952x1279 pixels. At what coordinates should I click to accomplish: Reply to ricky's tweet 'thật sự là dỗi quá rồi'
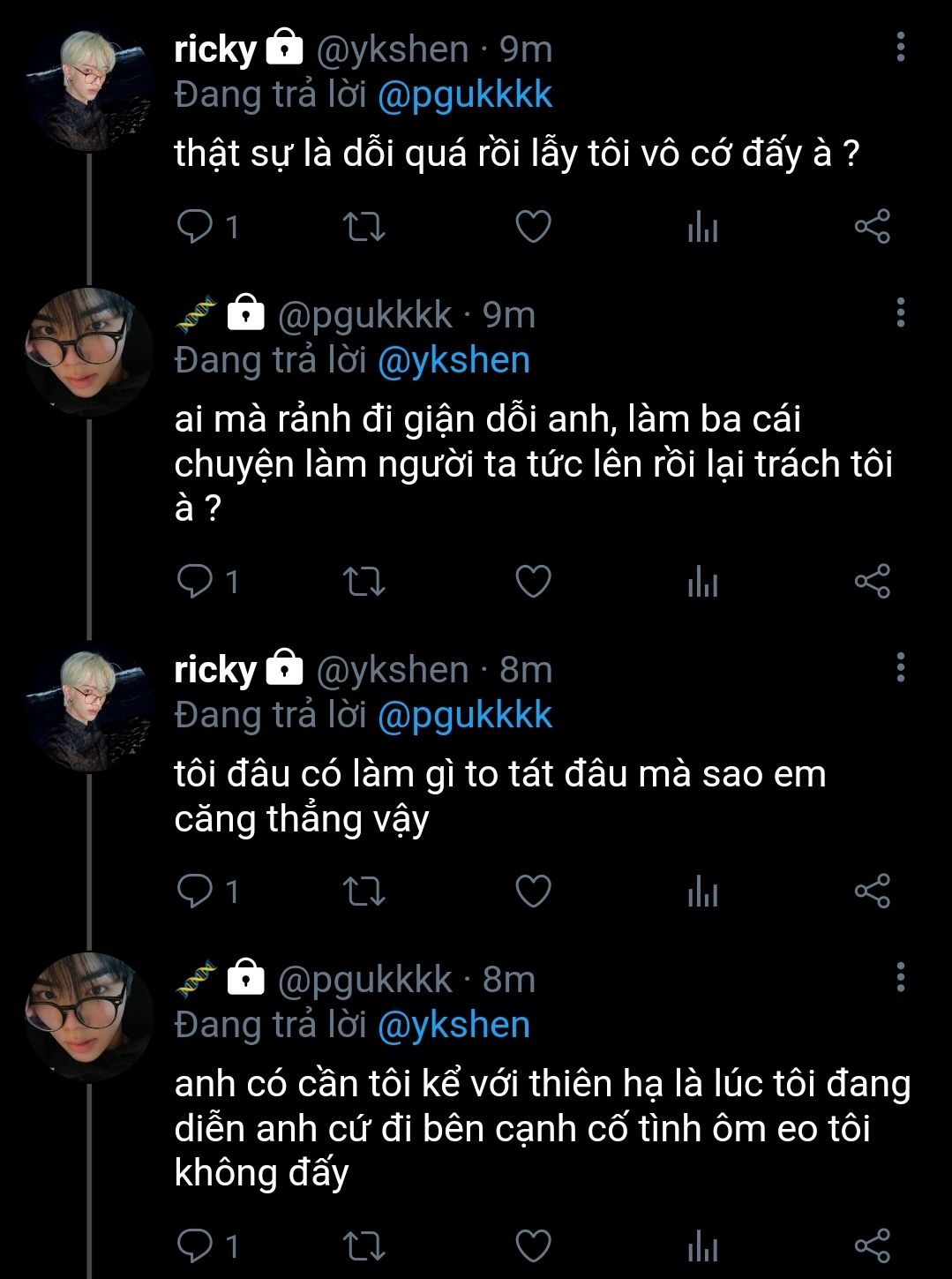coord(195,228)
